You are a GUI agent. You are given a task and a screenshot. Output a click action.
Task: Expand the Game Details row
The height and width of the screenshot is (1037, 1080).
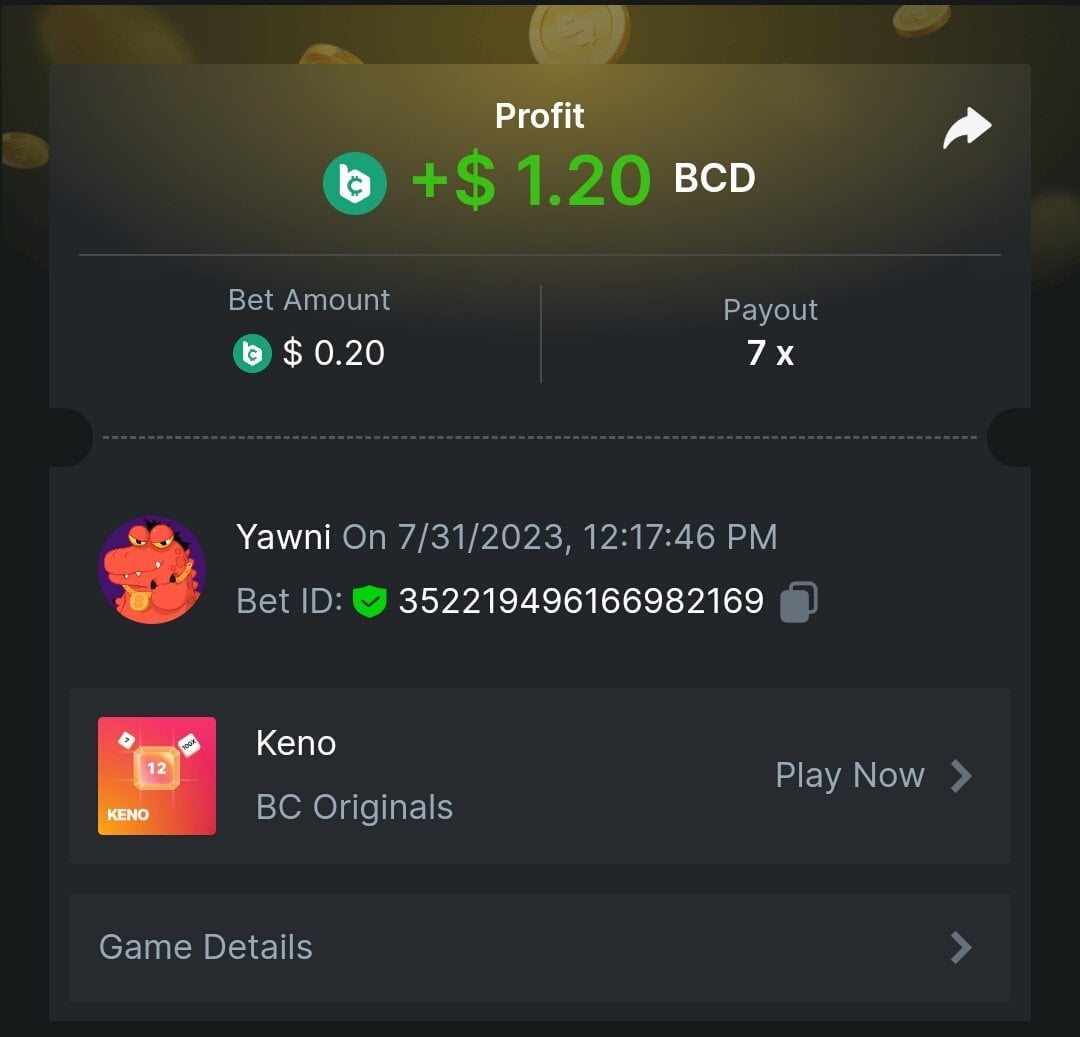539,947
